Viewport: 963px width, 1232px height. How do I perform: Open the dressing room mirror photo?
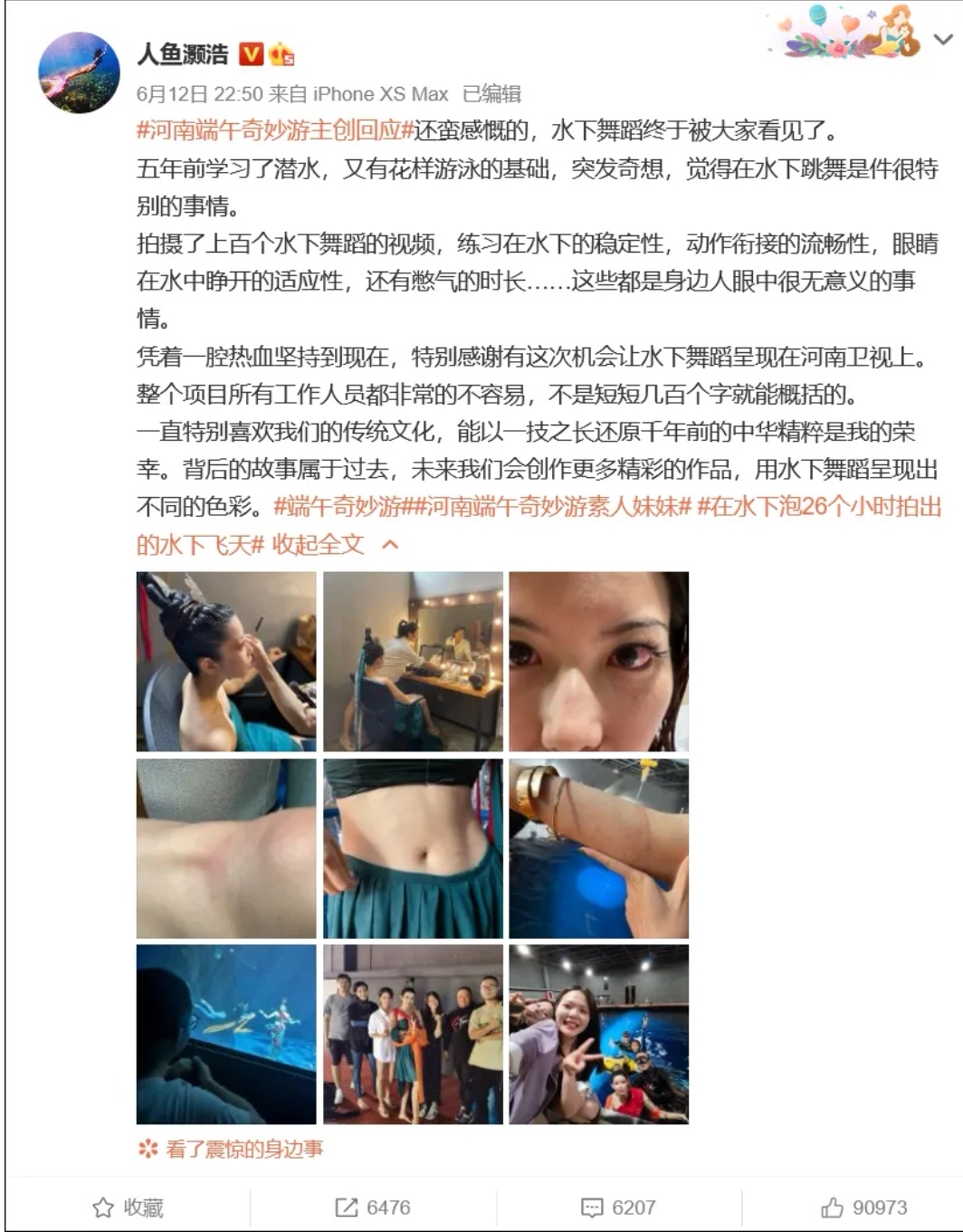[x=413, y=662]
